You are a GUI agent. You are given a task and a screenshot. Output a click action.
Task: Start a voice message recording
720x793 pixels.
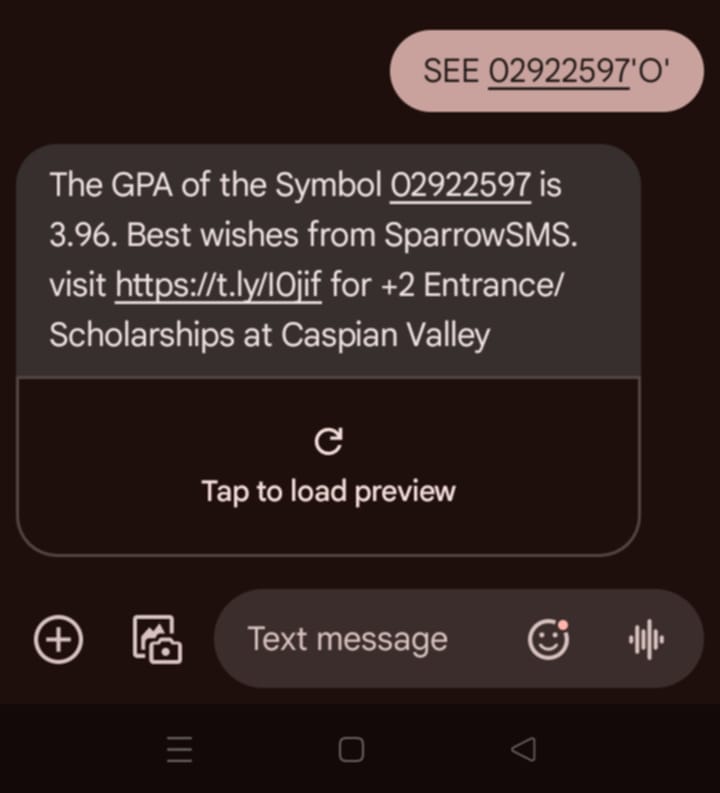[646, 639]
